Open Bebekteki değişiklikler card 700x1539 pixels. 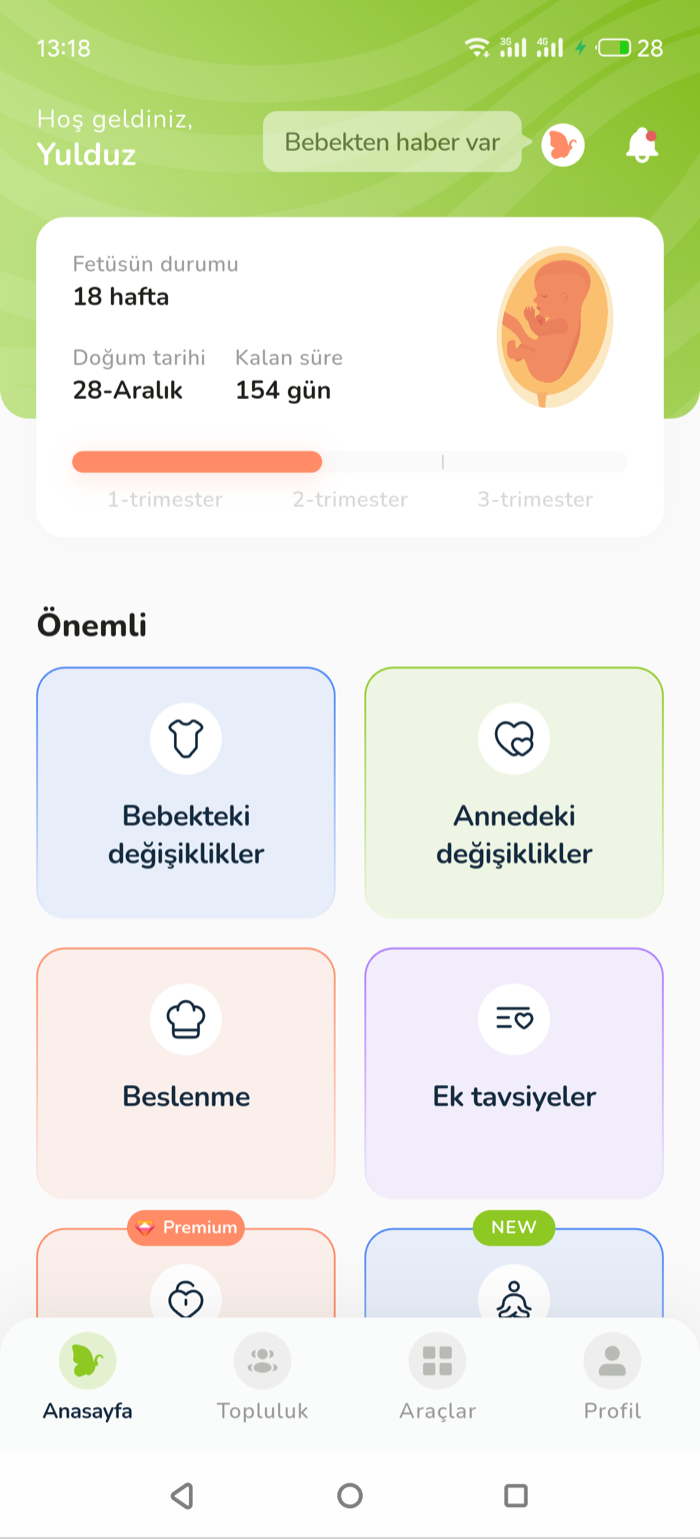(x=186, y=793)
